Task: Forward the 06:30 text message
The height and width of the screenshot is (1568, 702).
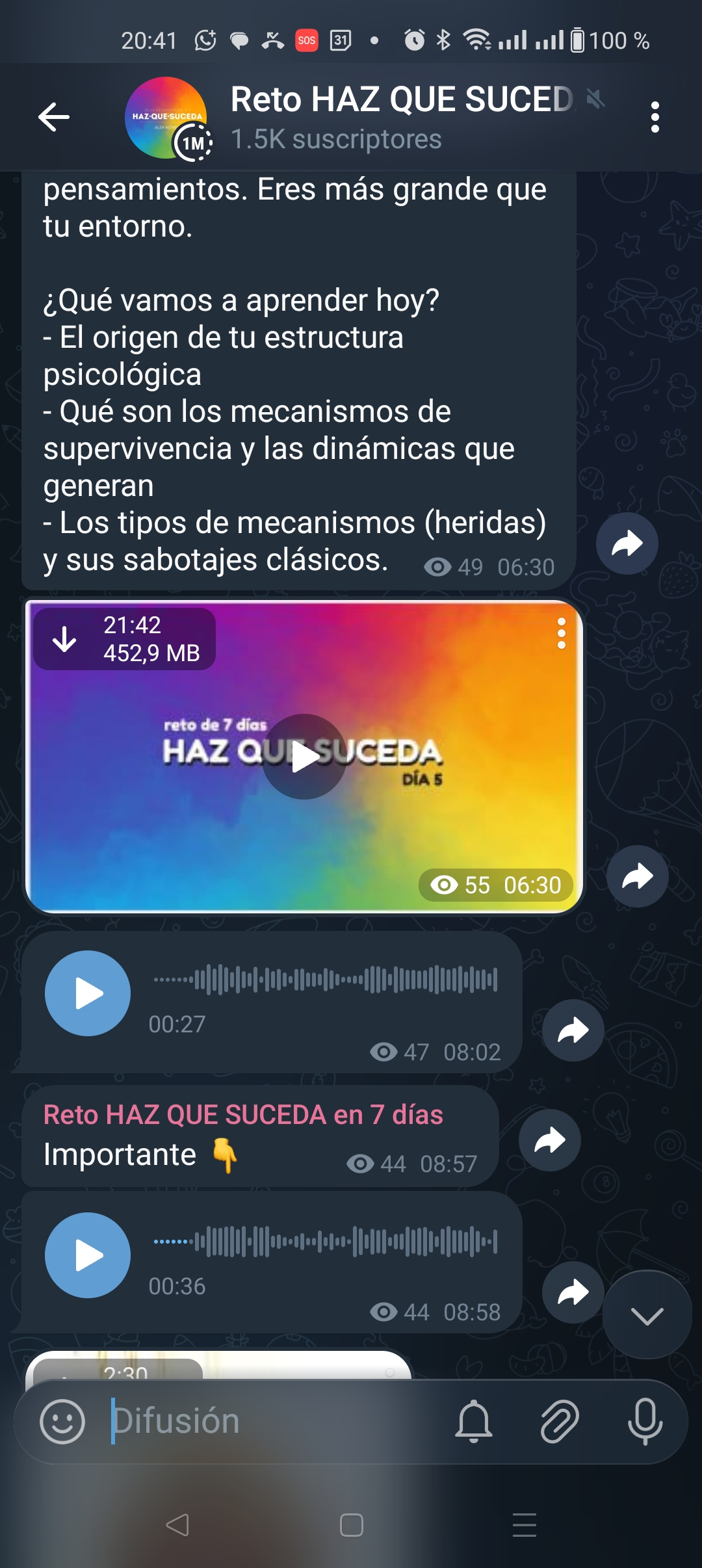Action: point(627,543)
